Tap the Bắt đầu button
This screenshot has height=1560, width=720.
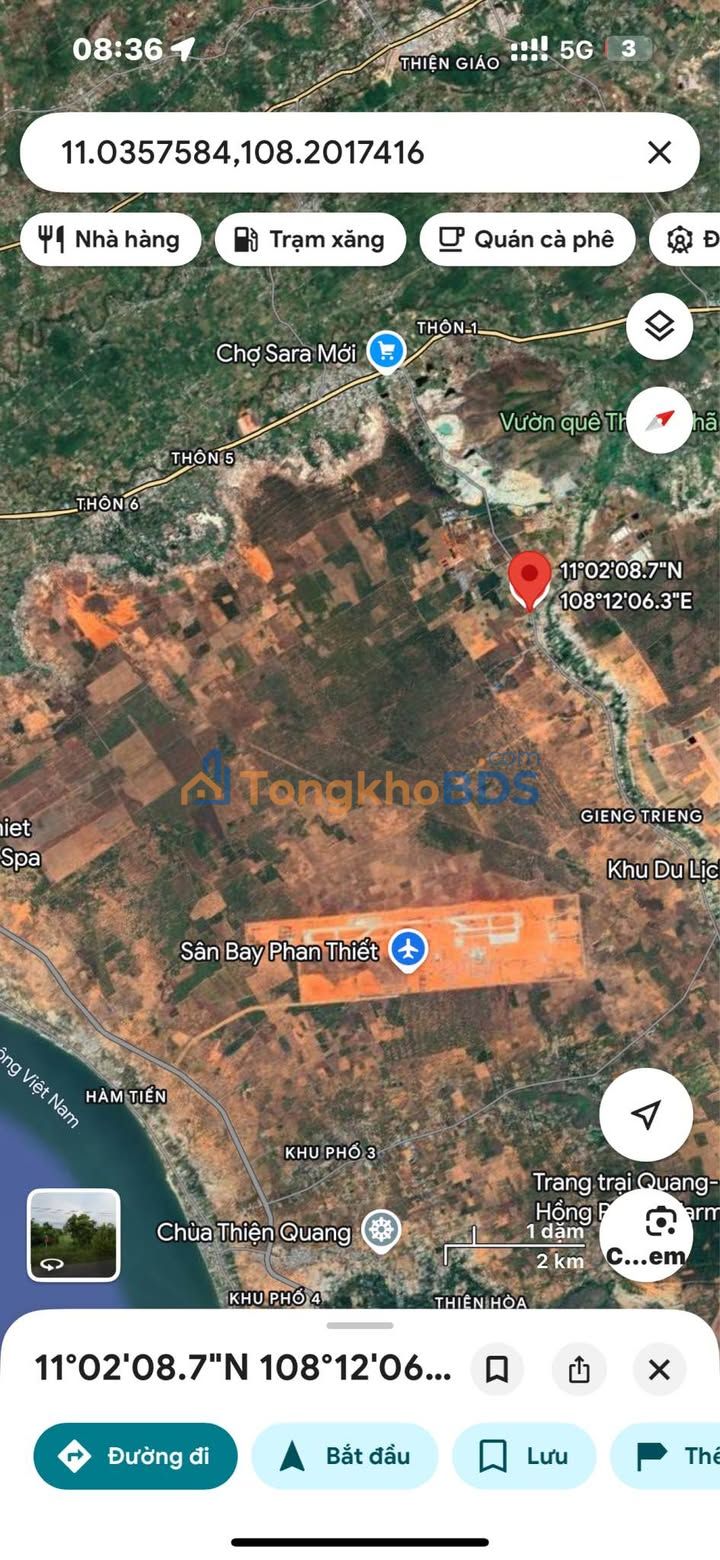pos(345,1456)
